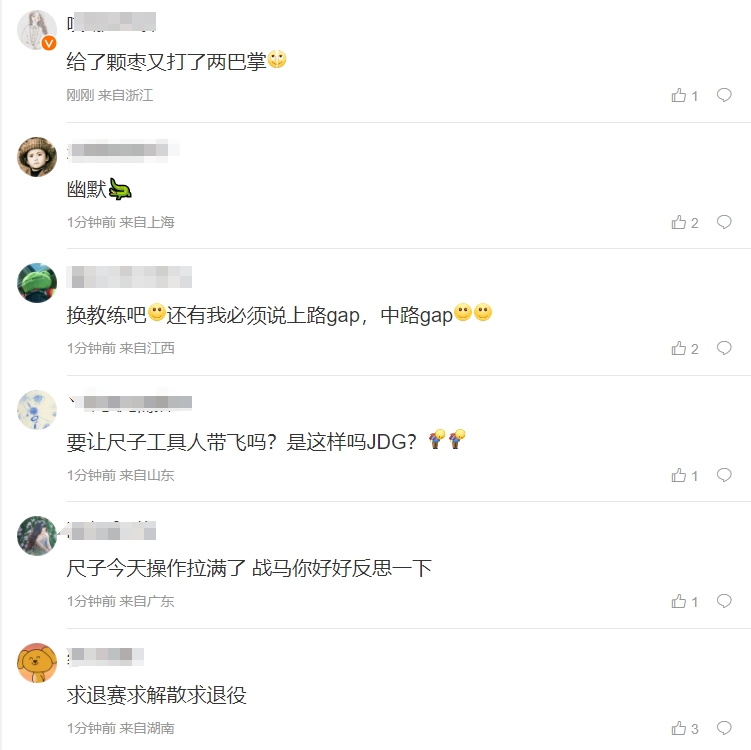
Task: Like the comment '尺子今天操作拉满了'
Action: (x=680, y=602)
